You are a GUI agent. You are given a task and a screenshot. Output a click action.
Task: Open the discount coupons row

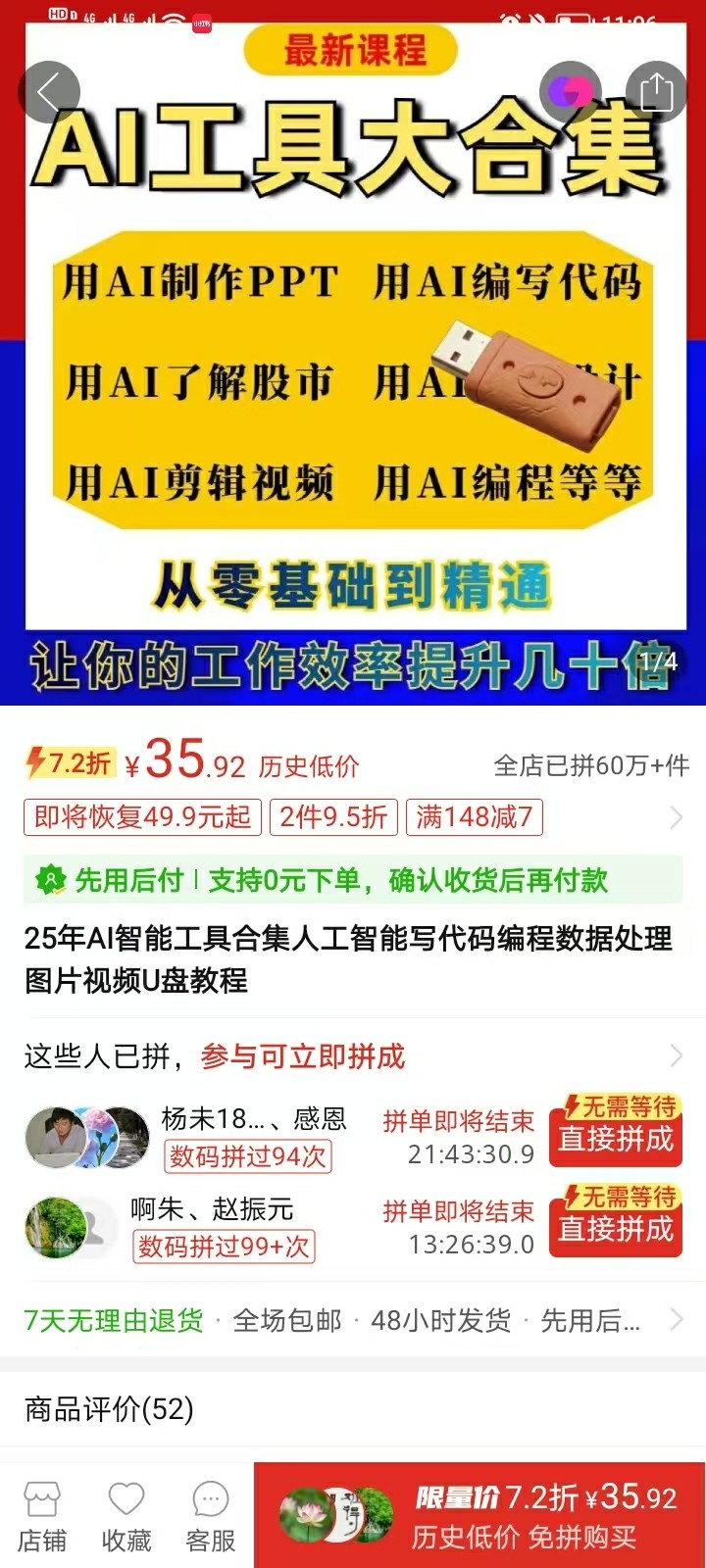(x=353, y=817)
